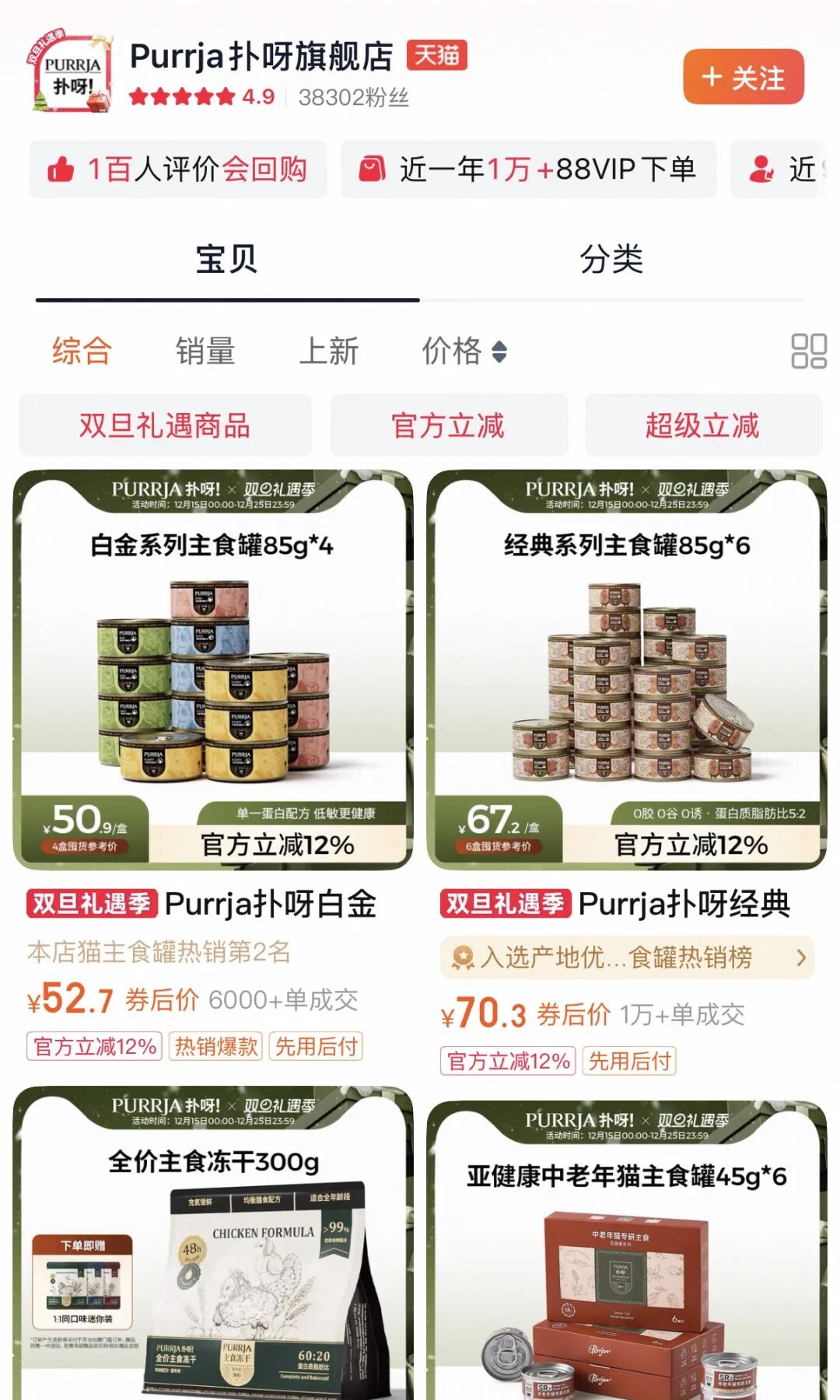Viewport: 840px width, 1400px height.
Task: Tap the 近一年1万+88VIP下单 badge
Action: click(528, 169)
